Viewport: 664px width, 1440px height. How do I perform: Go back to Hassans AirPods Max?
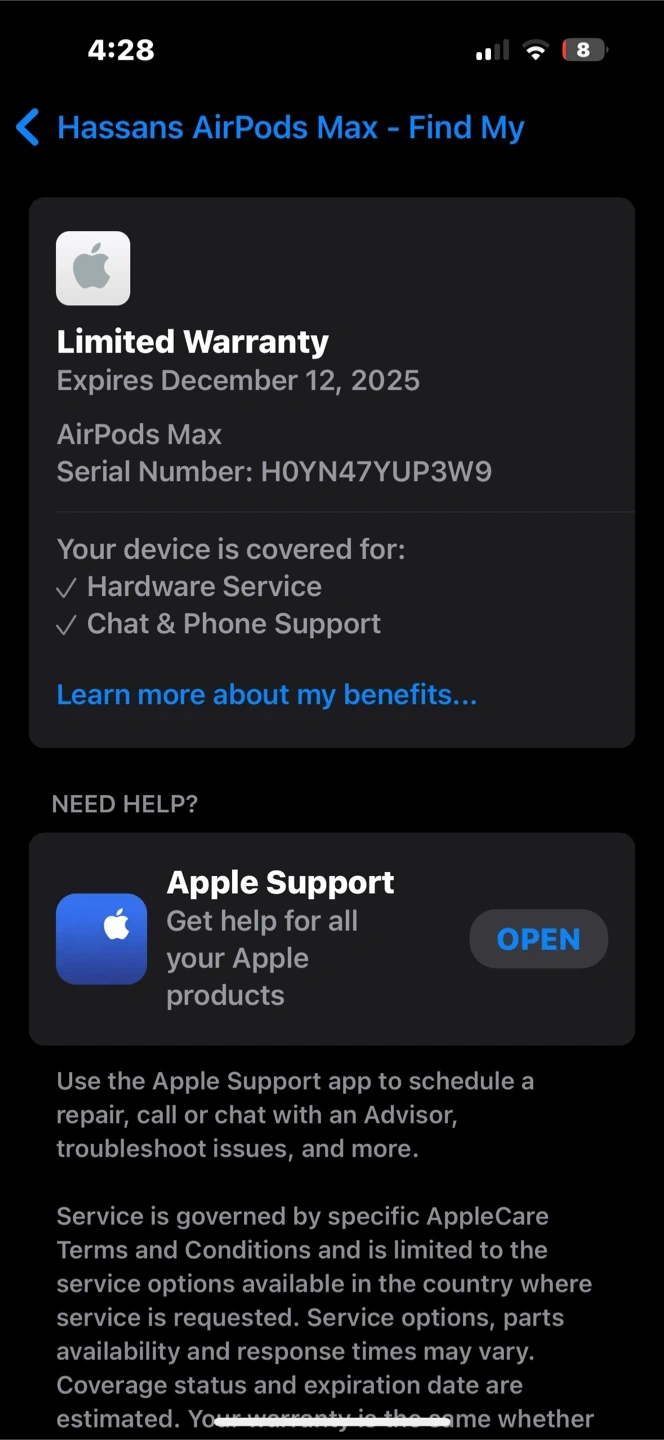pyautogui.click(x=270, y=128)
